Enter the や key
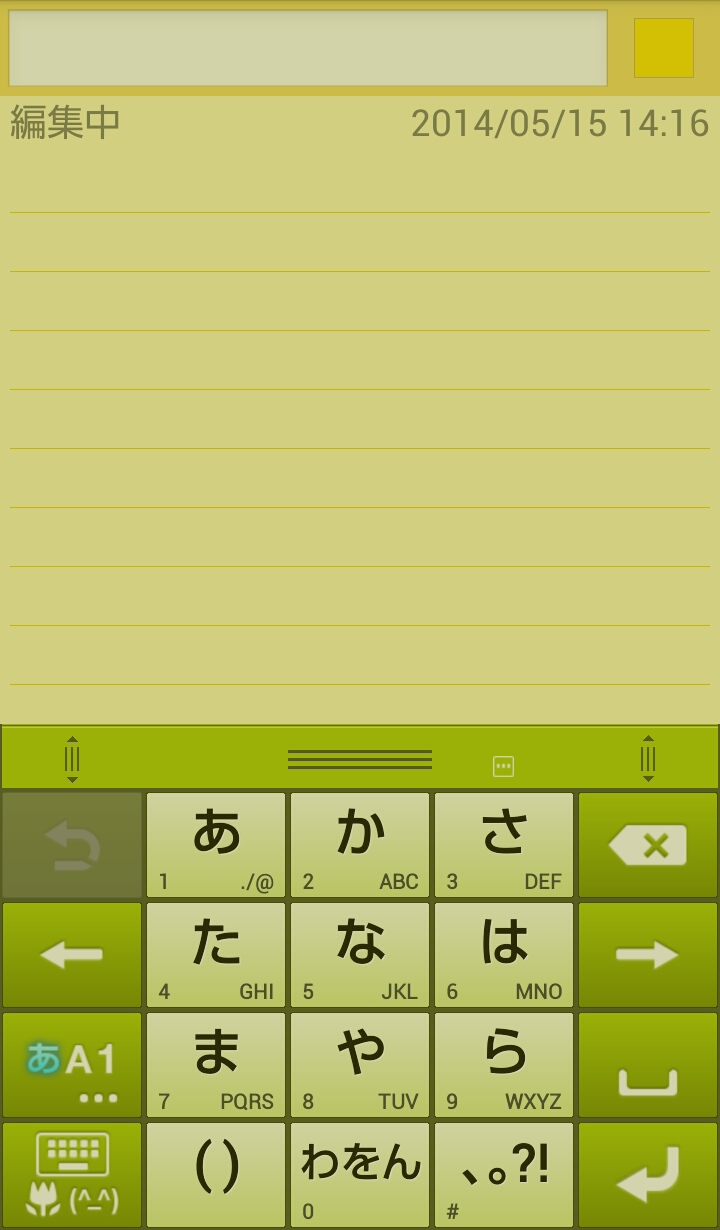720x1230 pixels. pyautogui.click(x=360, y=1065)
